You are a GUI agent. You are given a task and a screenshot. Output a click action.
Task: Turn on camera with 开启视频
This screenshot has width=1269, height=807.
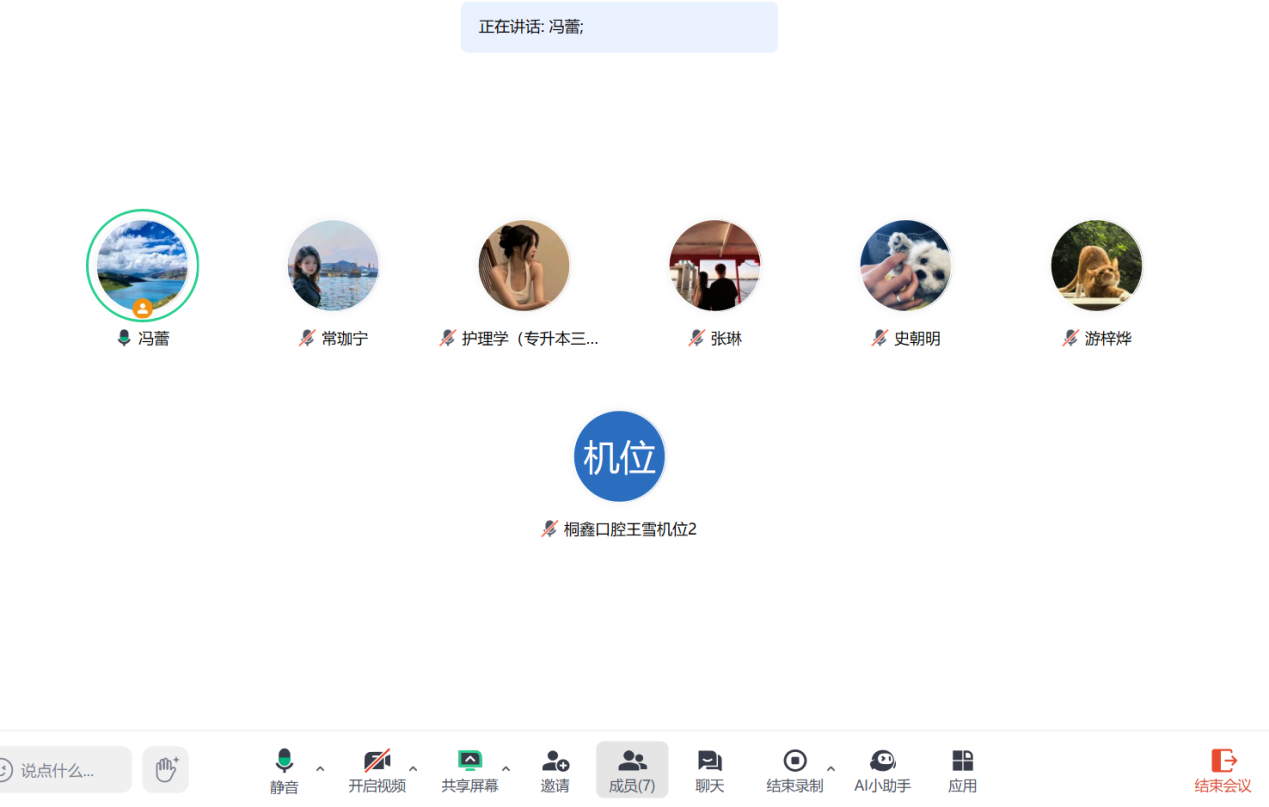(x=377, y=770)
